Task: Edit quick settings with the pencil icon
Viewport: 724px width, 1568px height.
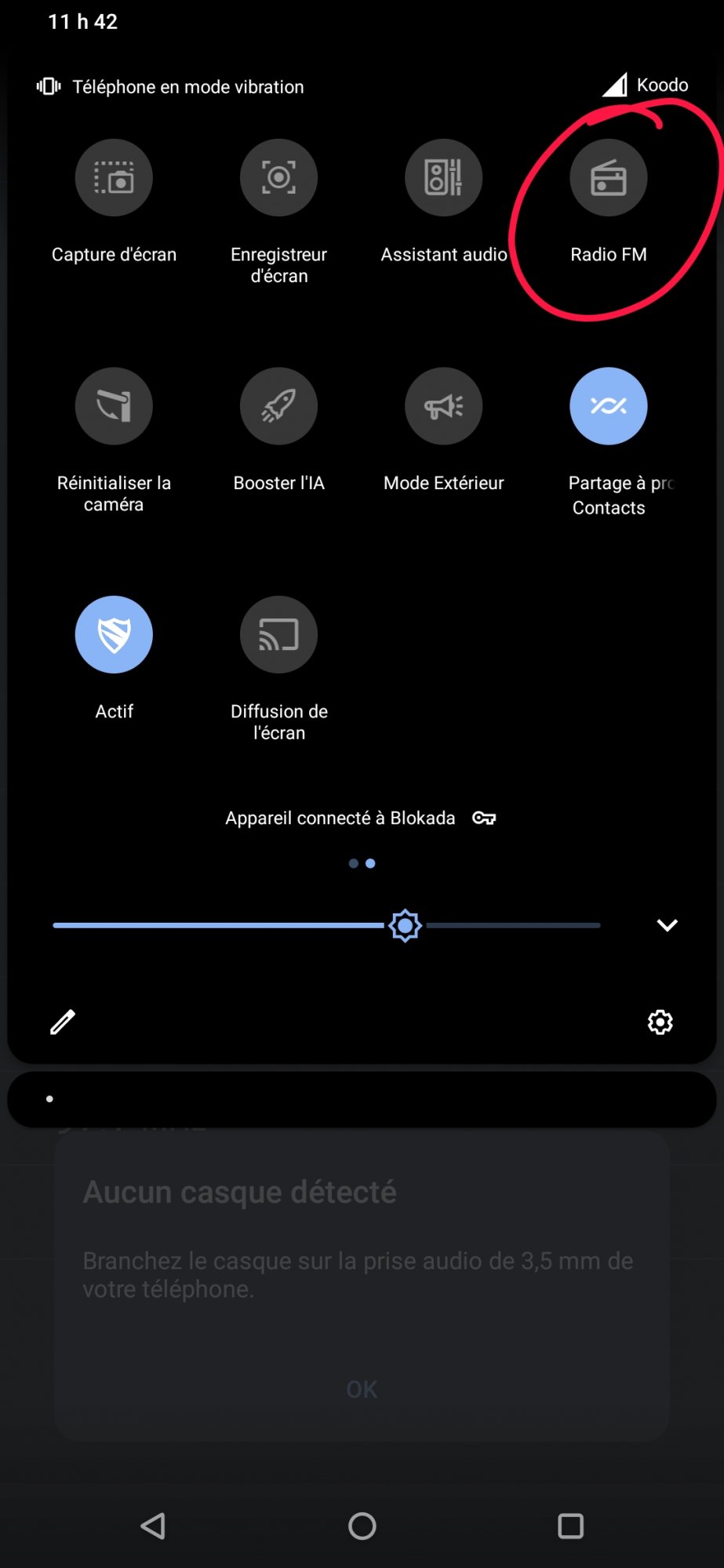Action: pyautogui.click(x=63, y=1022)
